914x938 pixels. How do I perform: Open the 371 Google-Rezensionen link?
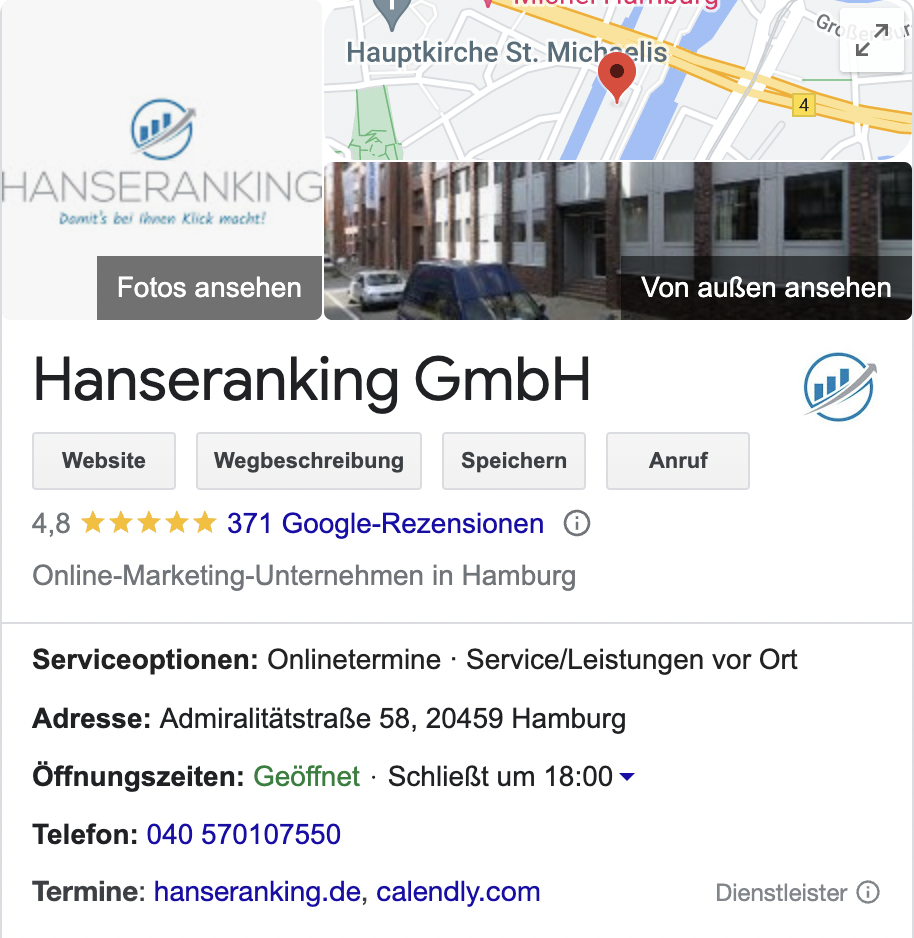(x=385, y=523)
